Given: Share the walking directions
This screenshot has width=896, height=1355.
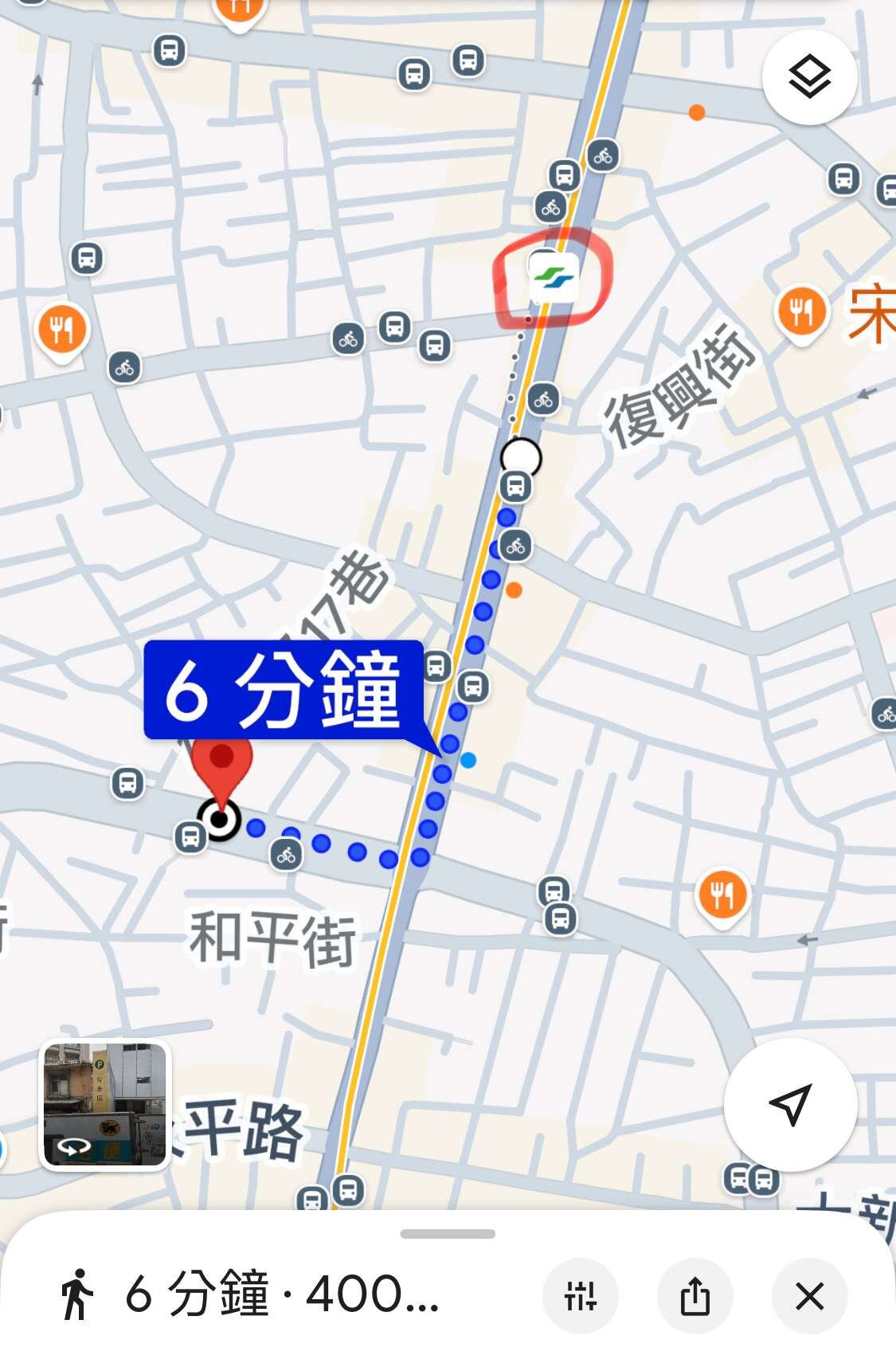Looking at the screenshot, I should pos(694,1297).
